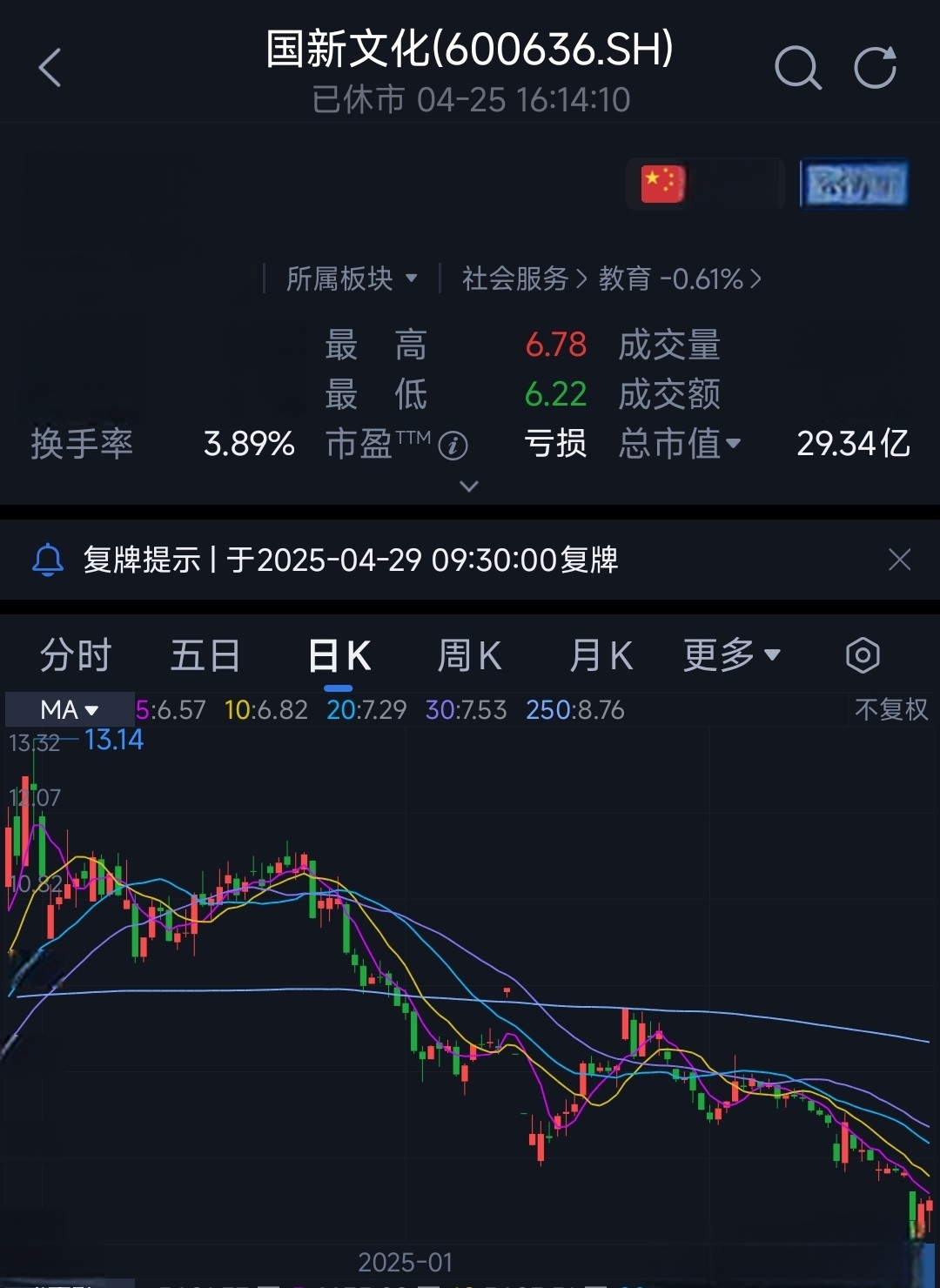Open the 所属板块 dropdown
This screenshot has height=1288, width=940.
pos(352,278)
